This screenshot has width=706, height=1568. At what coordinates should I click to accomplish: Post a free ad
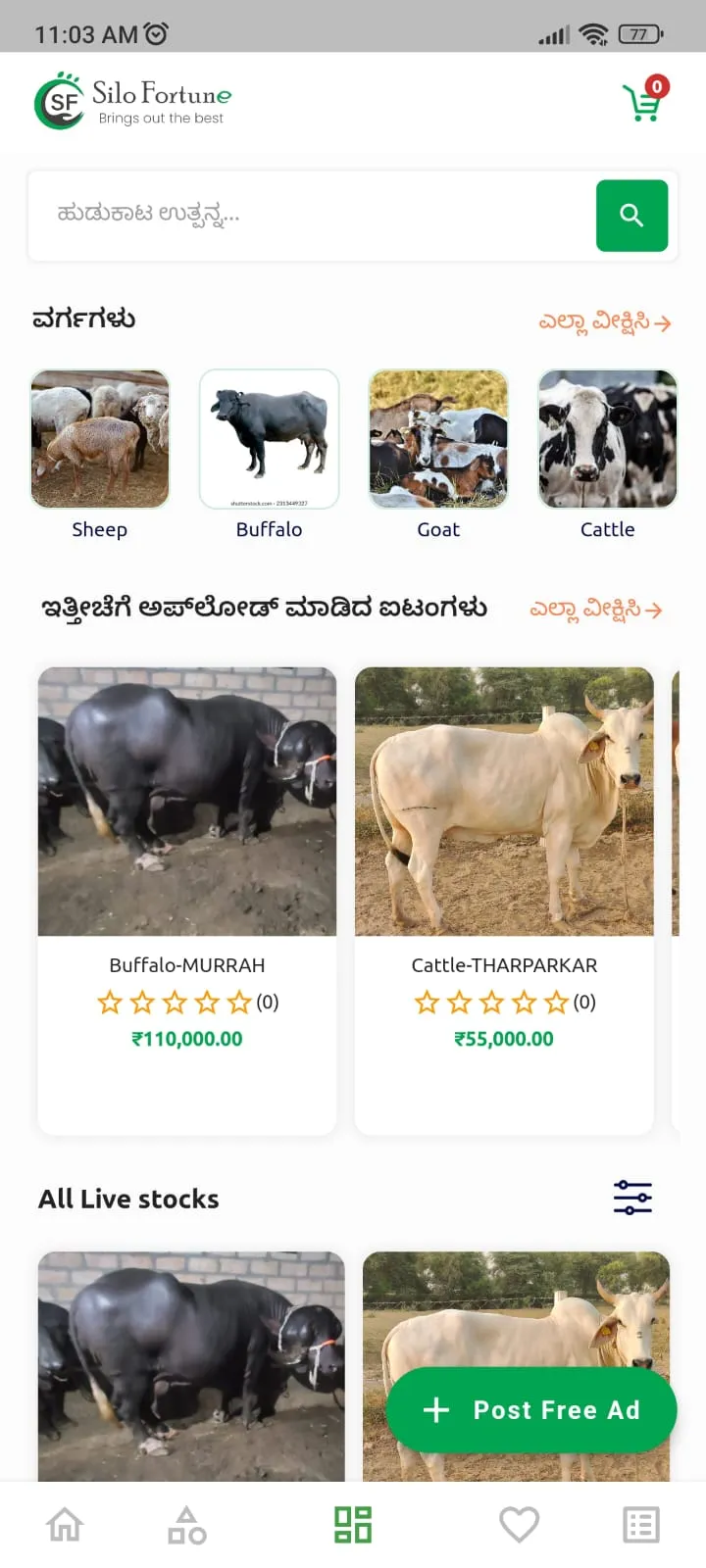(531, 1409)
